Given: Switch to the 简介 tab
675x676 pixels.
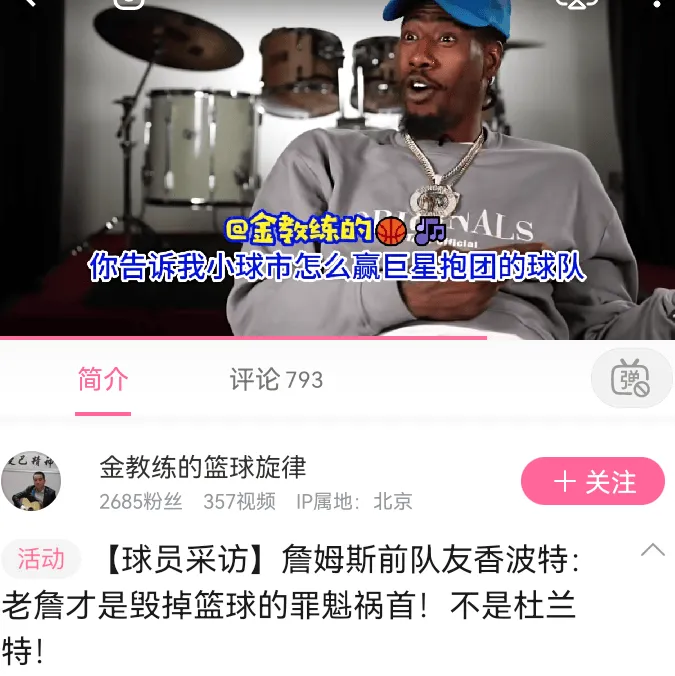Looking at the screenshot, I should (103, 380).
